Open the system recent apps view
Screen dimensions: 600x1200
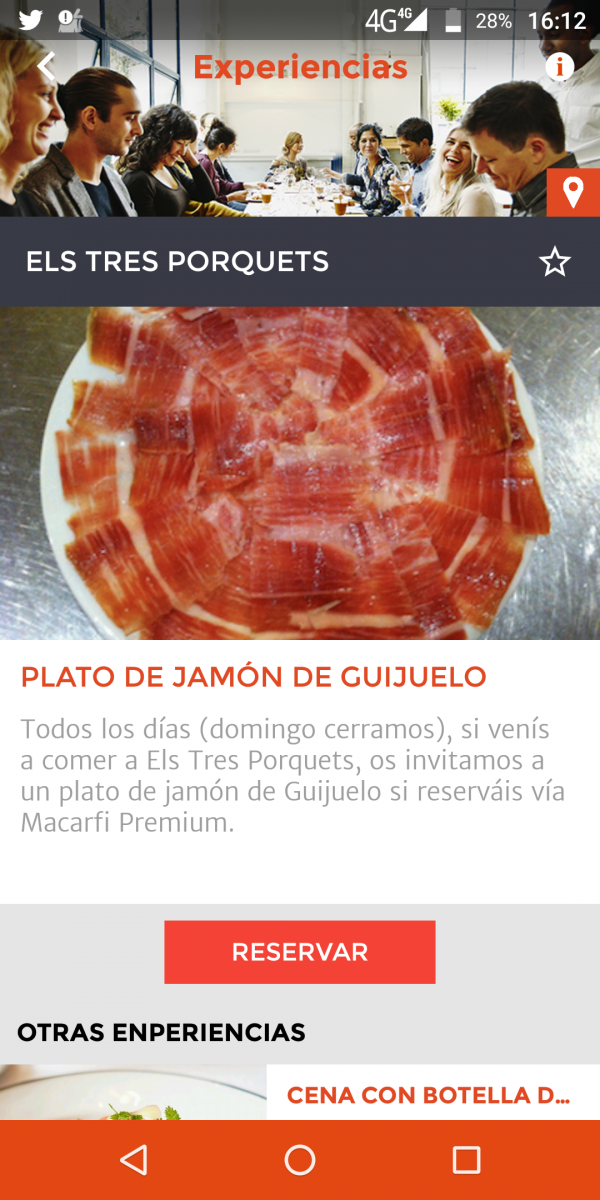point(466,1160)
